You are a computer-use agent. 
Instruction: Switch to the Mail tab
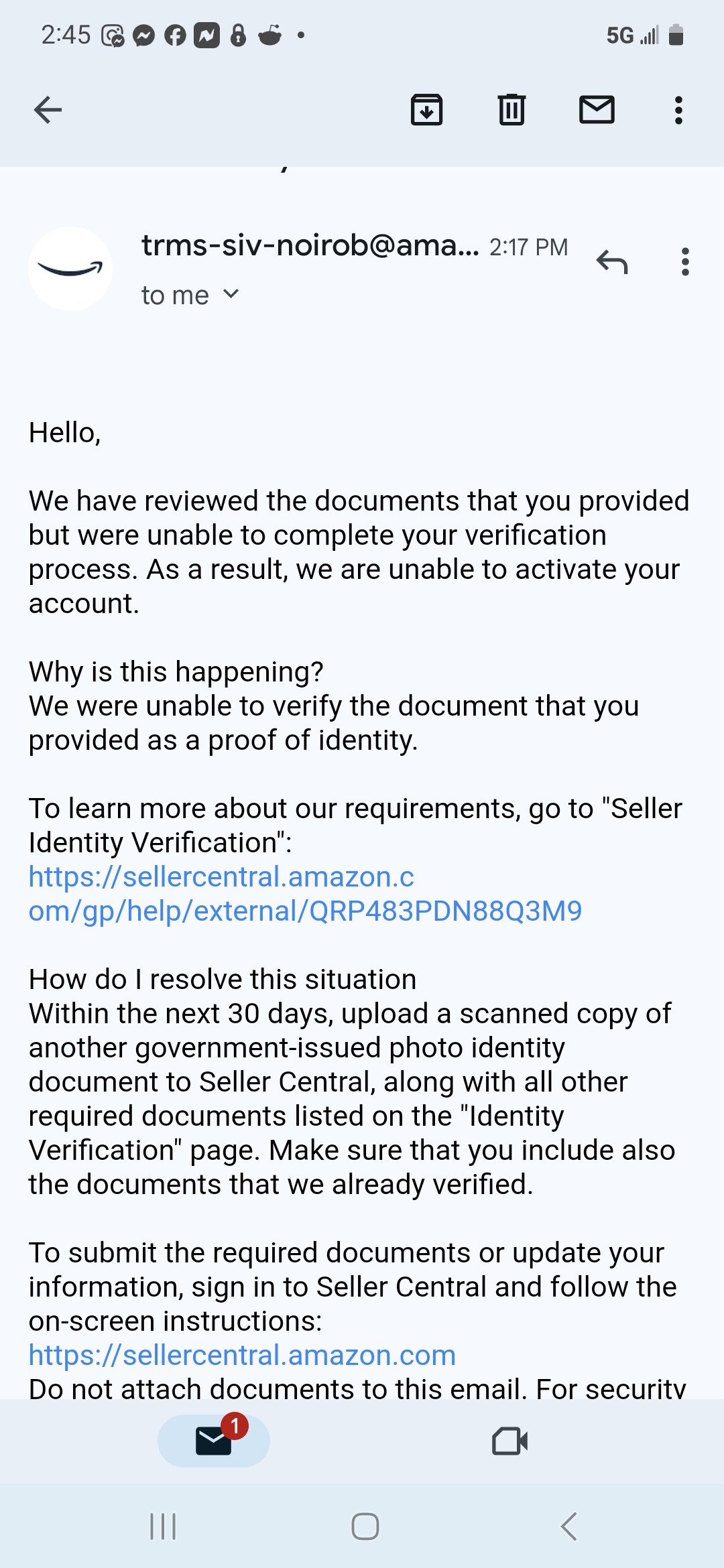pyautogui.click(x=214, y=1441)
